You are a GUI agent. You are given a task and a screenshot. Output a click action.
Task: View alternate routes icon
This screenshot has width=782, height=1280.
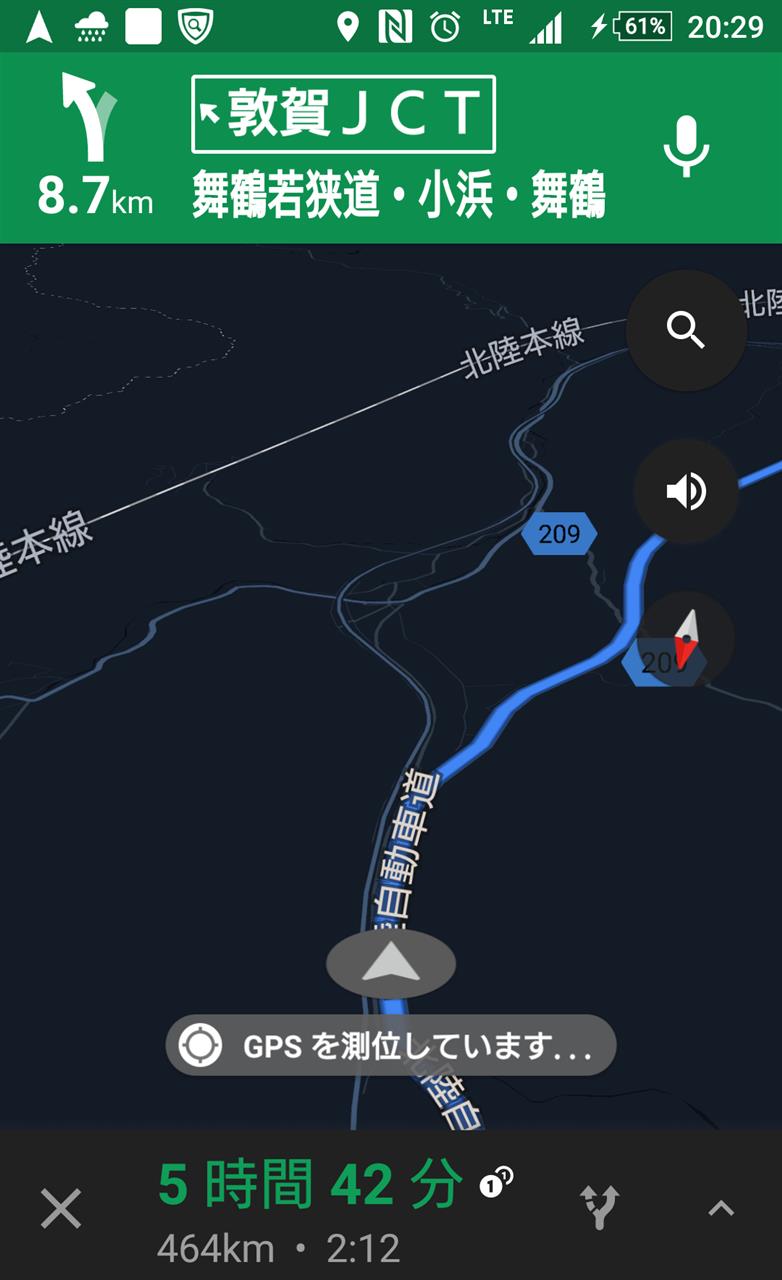click(x=600, y=1207)
